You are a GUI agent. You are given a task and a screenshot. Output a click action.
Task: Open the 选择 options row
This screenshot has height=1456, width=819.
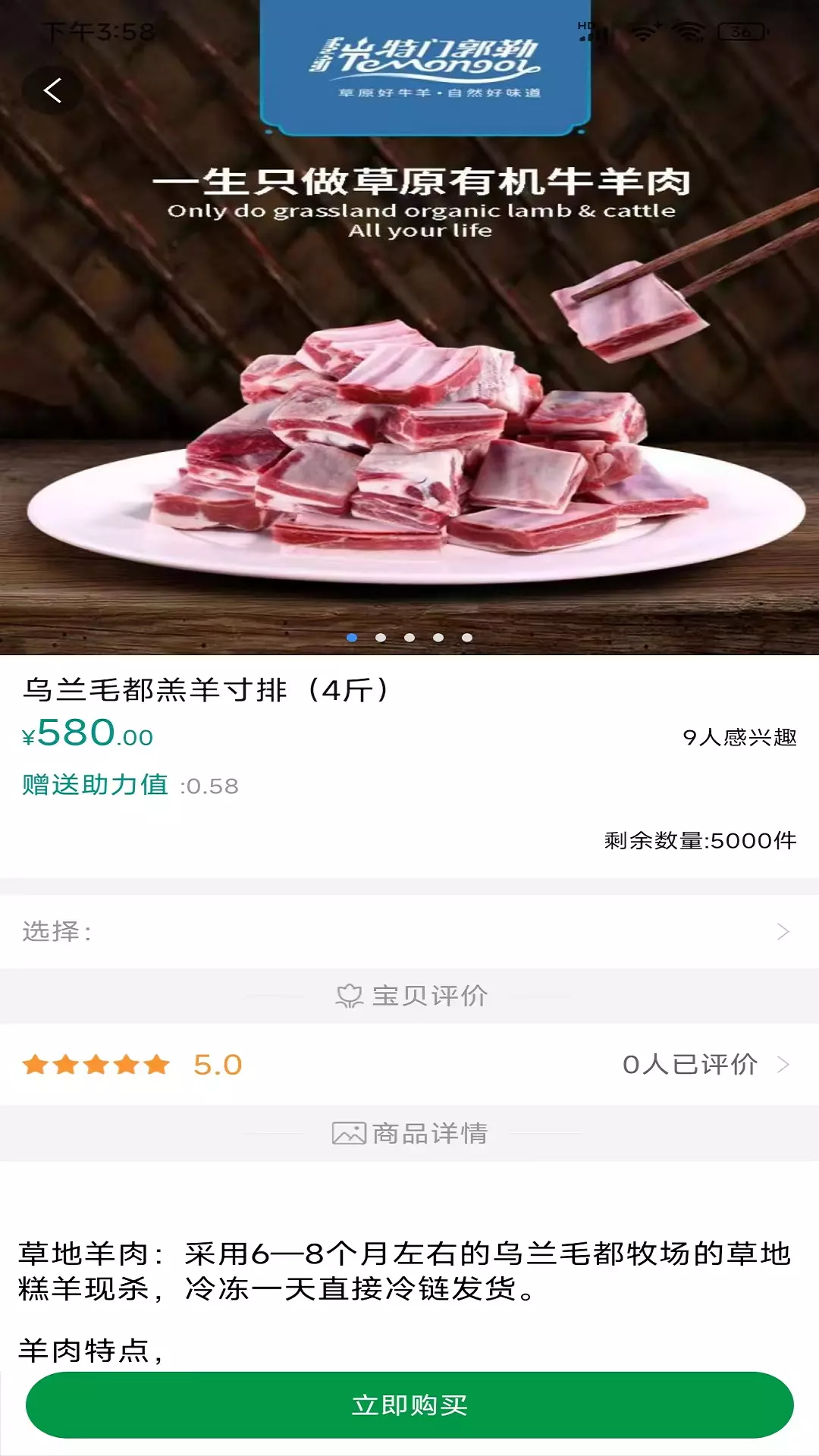click(409, 931)
